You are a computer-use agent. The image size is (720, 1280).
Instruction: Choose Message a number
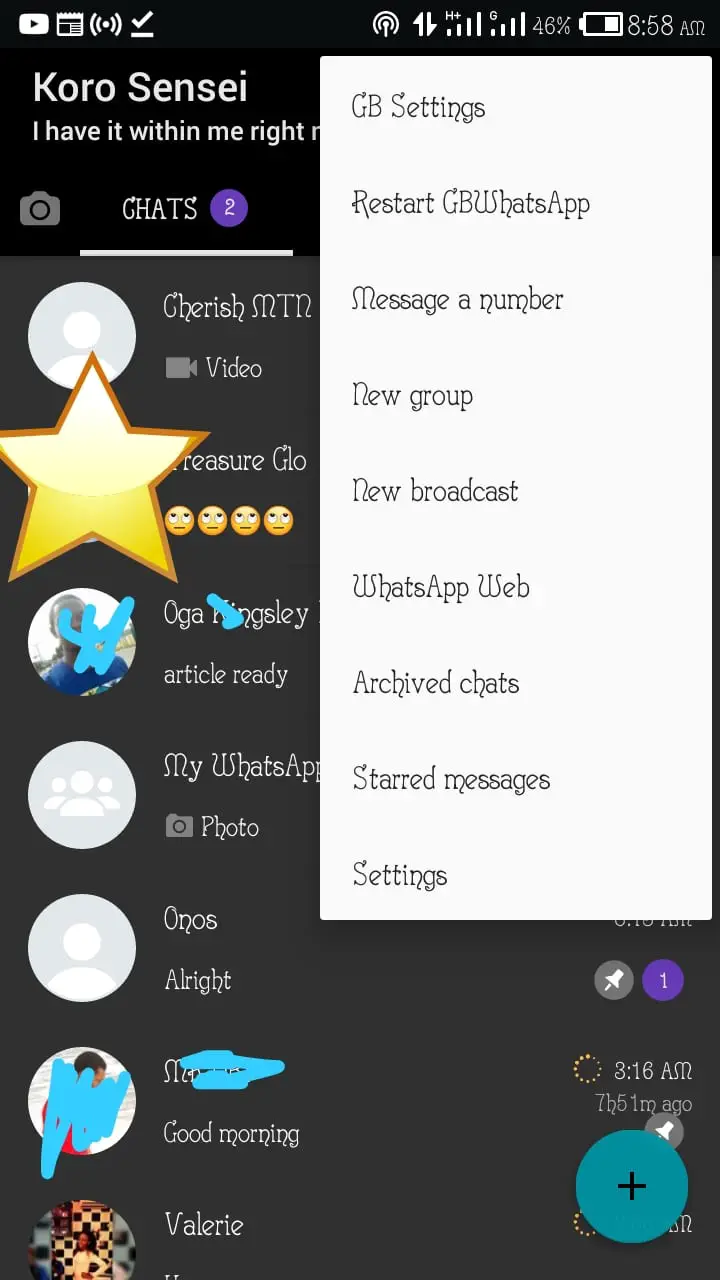[x=457, y=299]
